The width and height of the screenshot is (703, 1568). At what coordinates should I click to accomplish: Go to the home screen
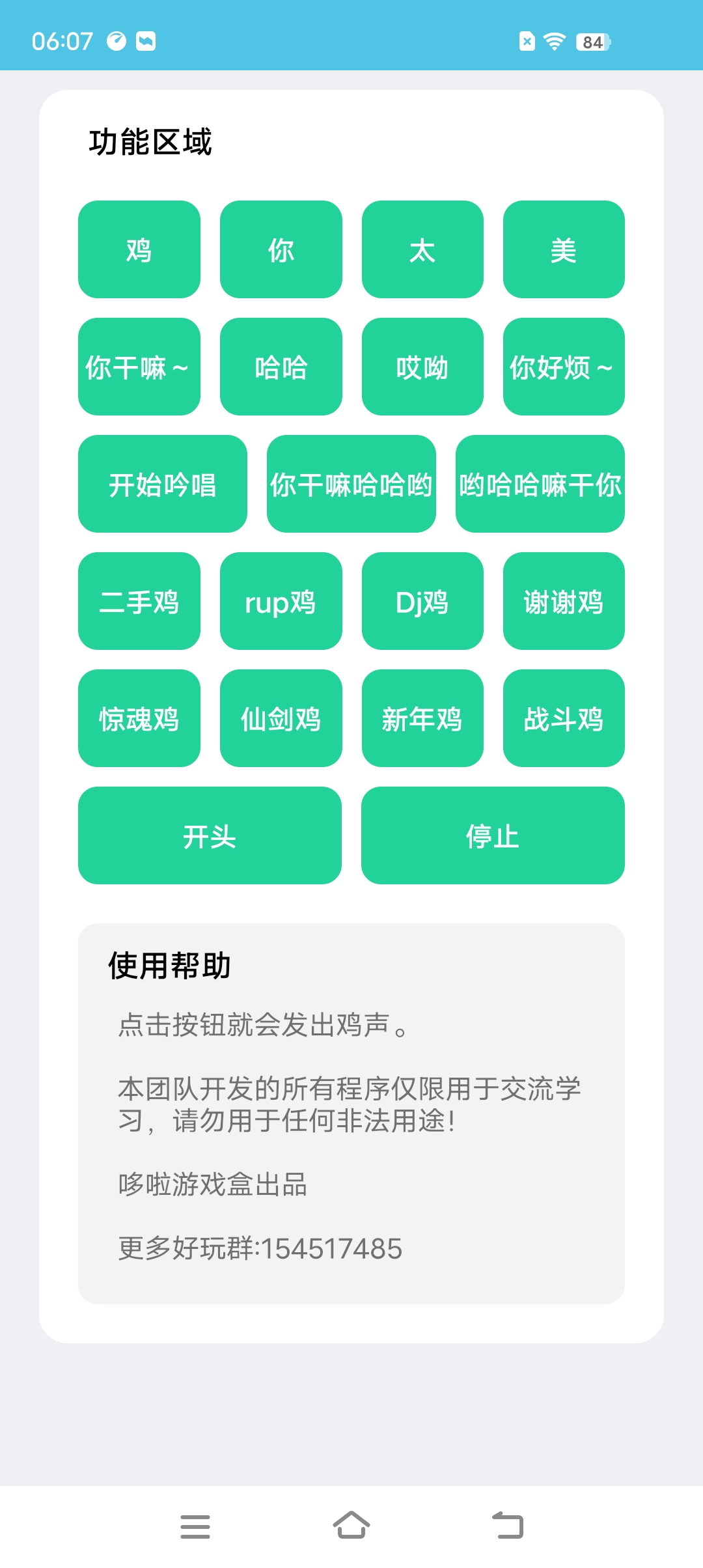[x=351, y=1525]
